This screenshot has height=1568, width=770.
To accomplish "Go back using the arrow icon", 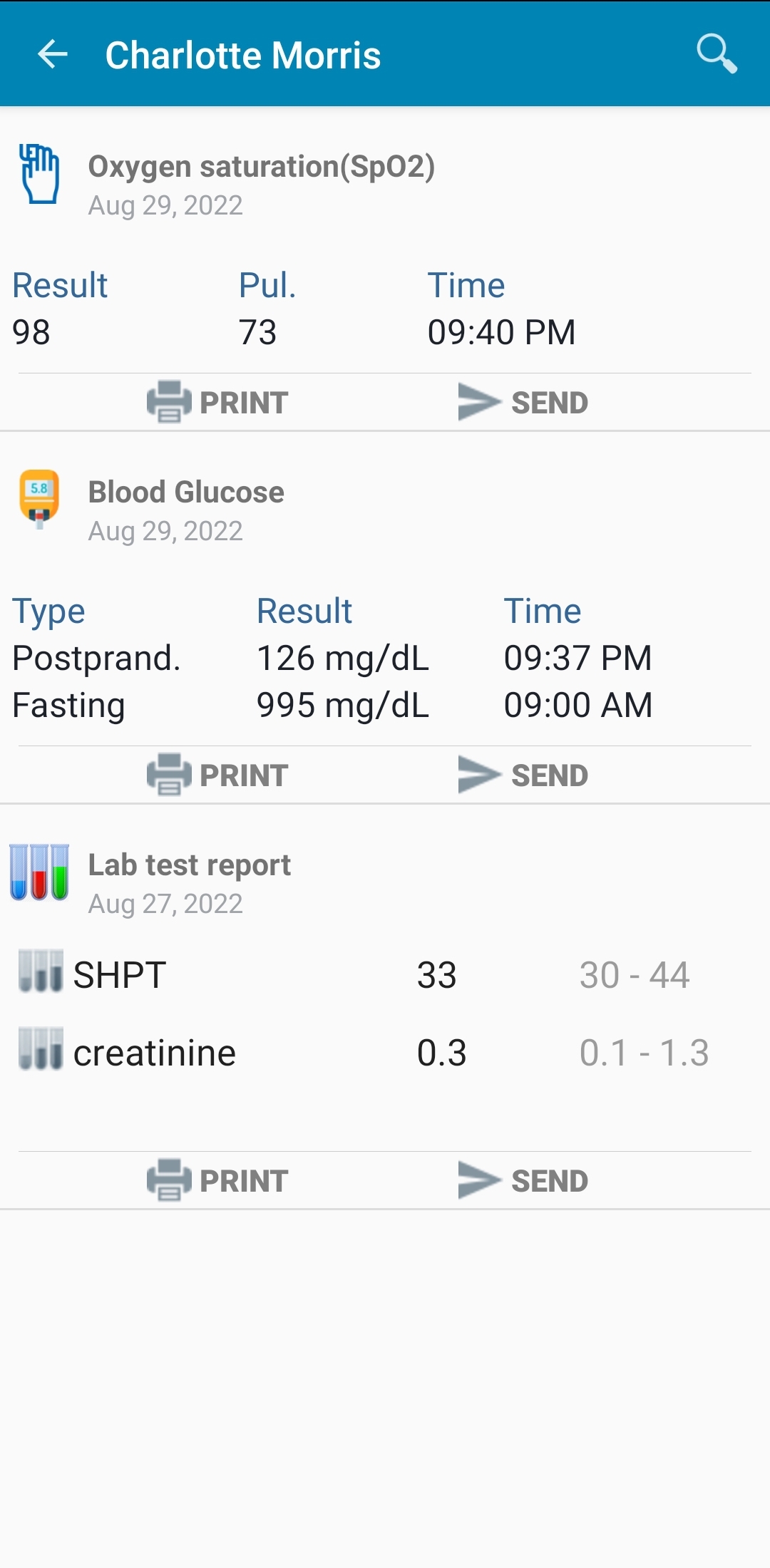I will pos(53,54).
